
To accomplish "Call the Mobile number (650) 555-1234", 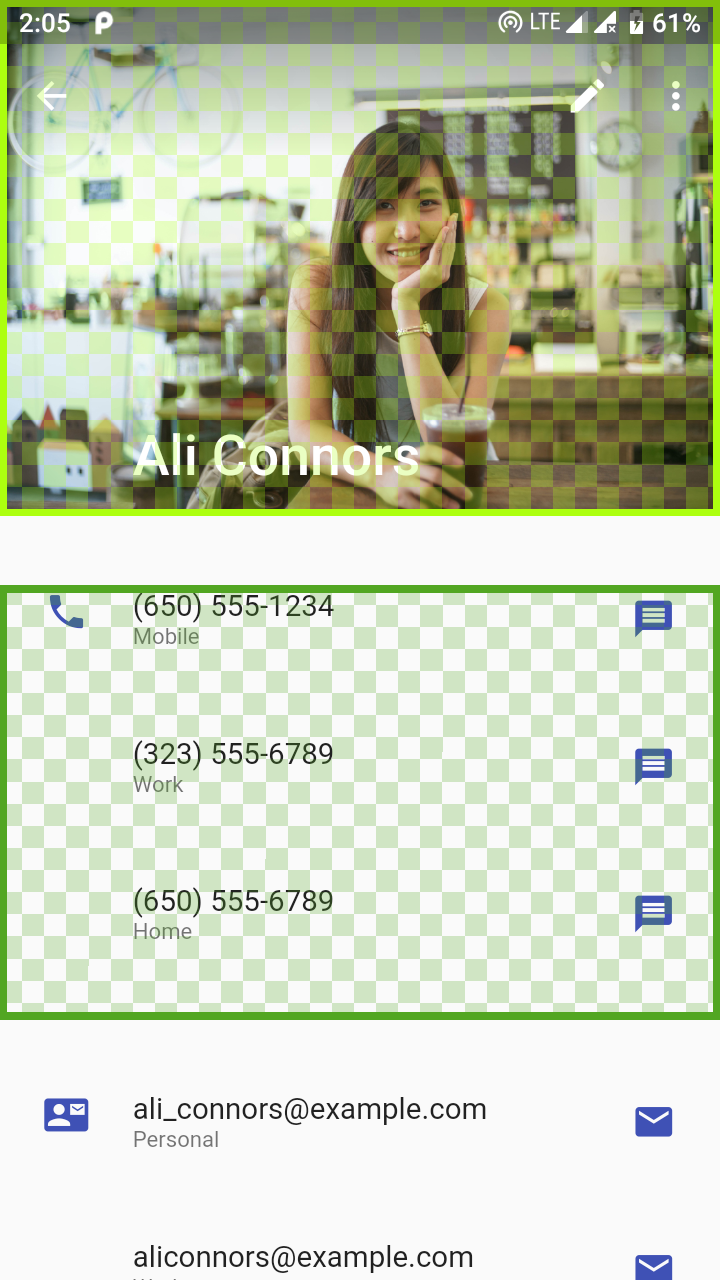I will 360,619.
